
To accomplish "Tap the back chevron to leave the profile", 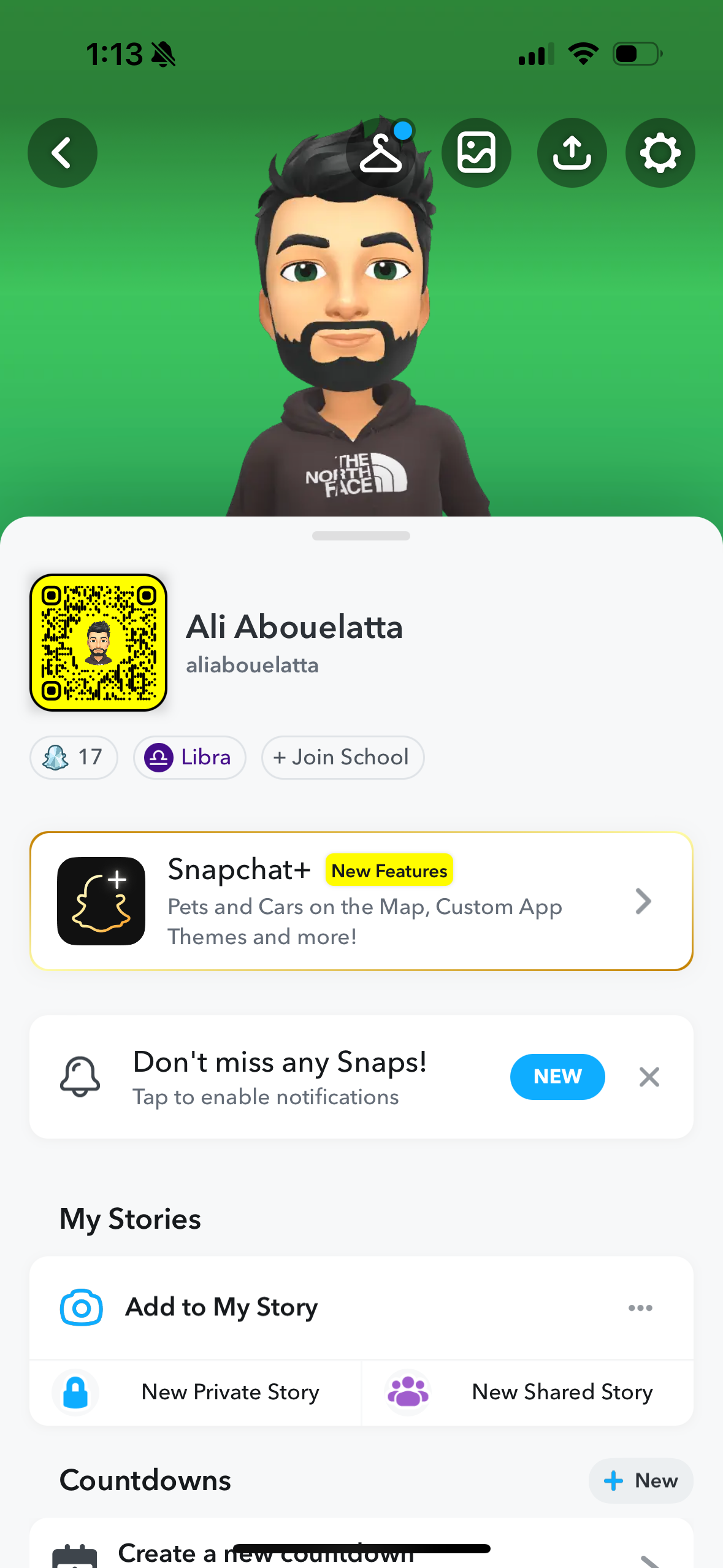I will [63, 153].
